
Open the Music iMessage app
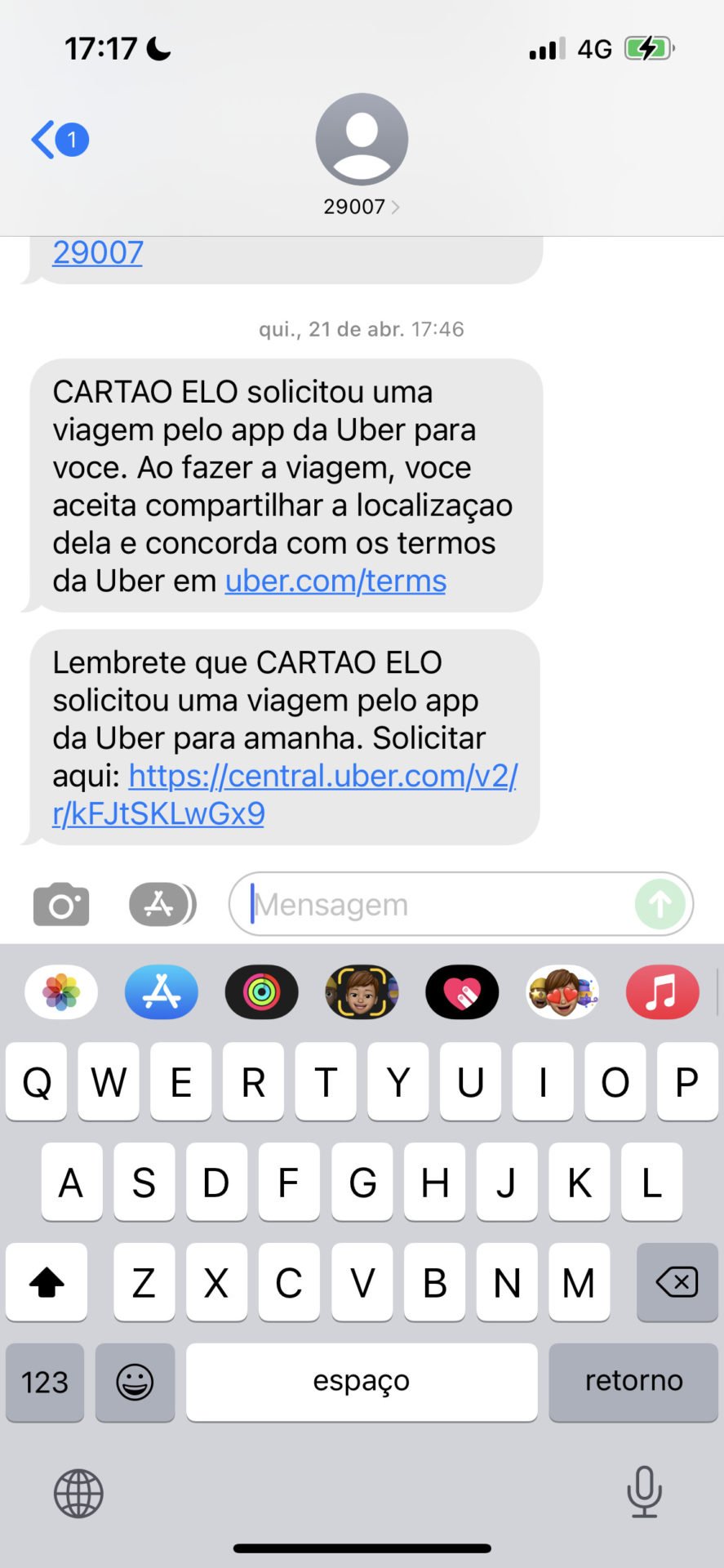pos(663,992)
